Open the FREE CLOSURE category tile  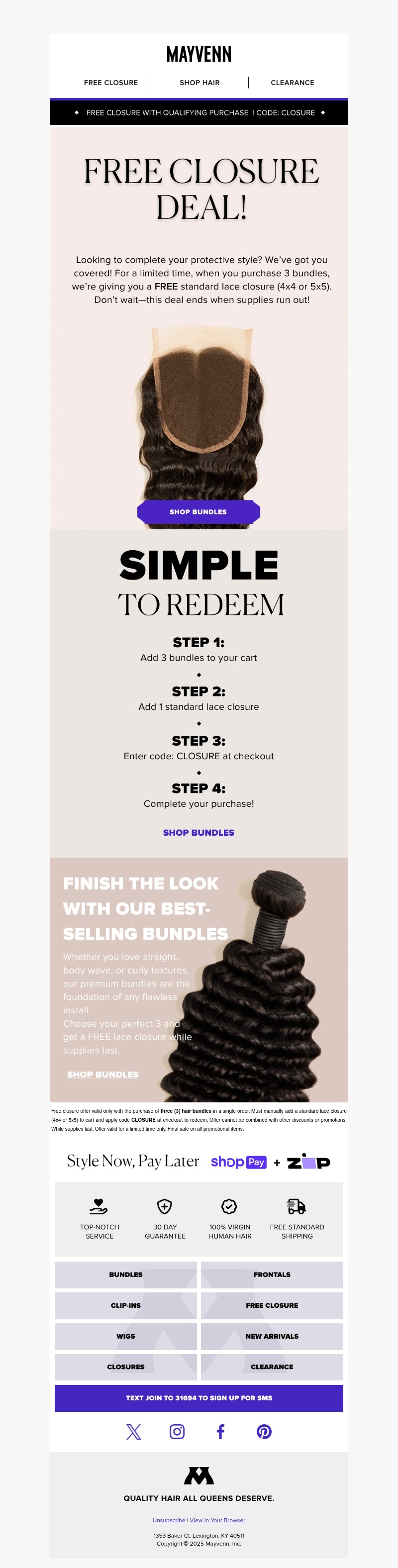[272, 1306]
